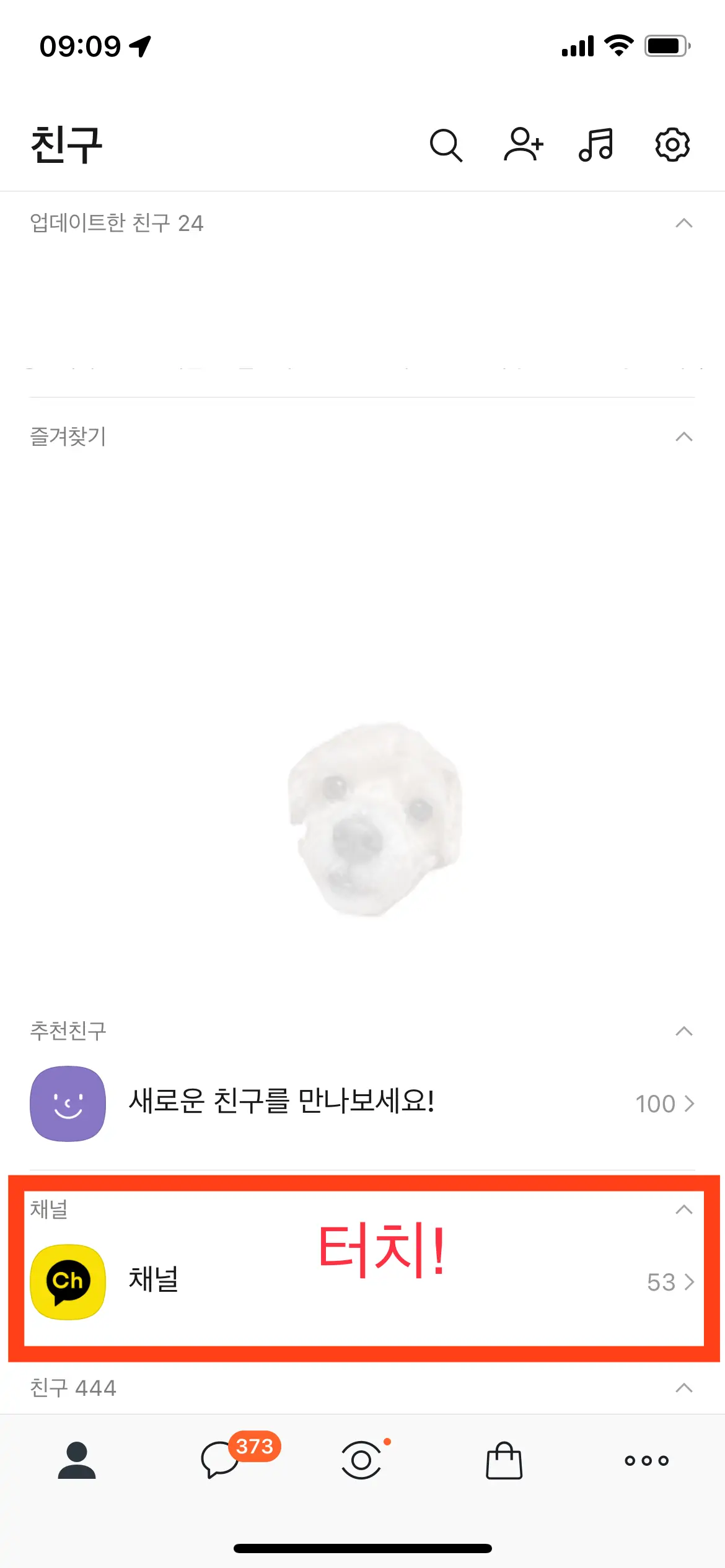The height and width of the screenshot is (1568, 725).
Task: Open the shopping bag tab icon
Action: pos(505,1462)
